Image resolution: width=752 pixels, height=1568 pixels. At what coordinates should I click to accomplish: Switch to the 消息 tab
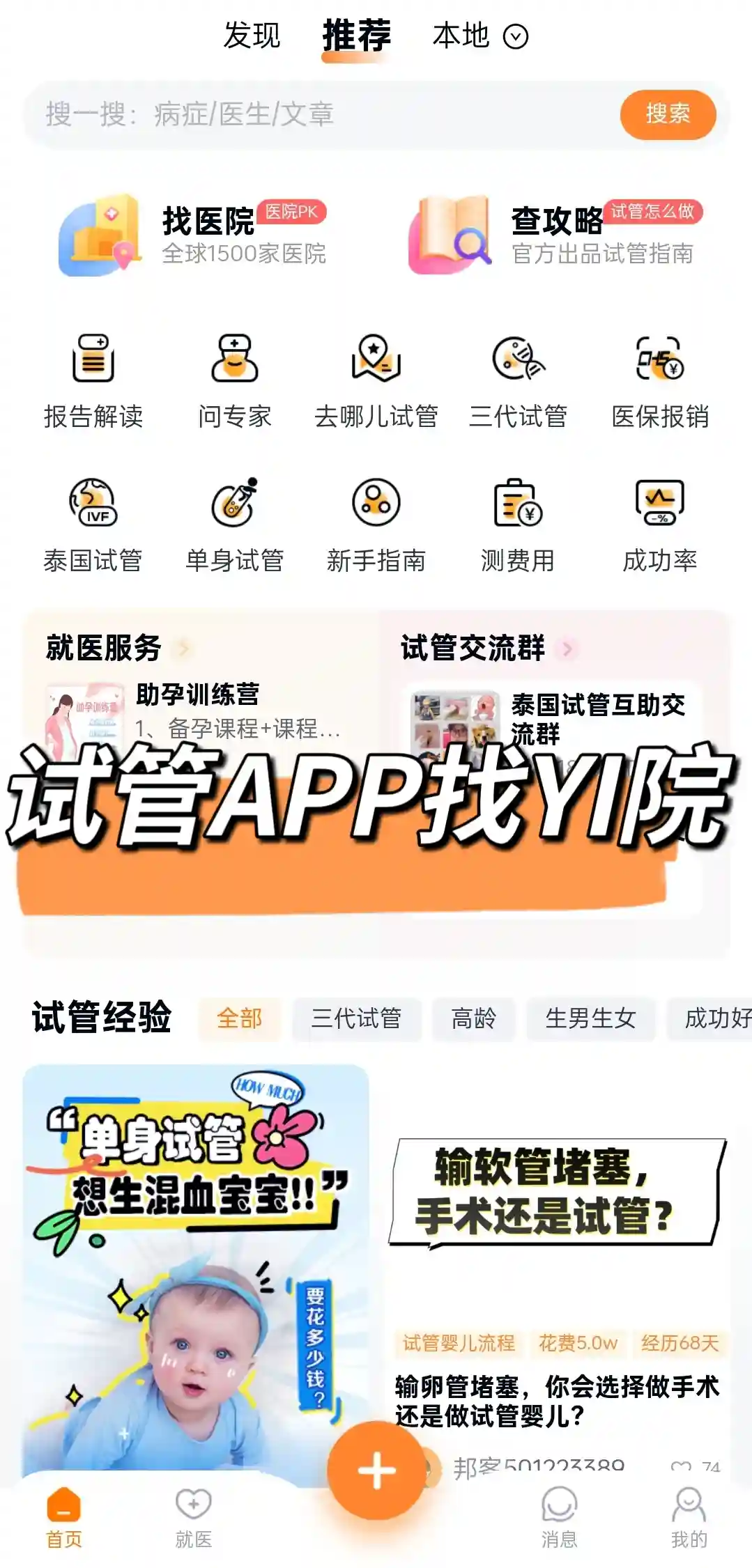tap(559, 1517)
